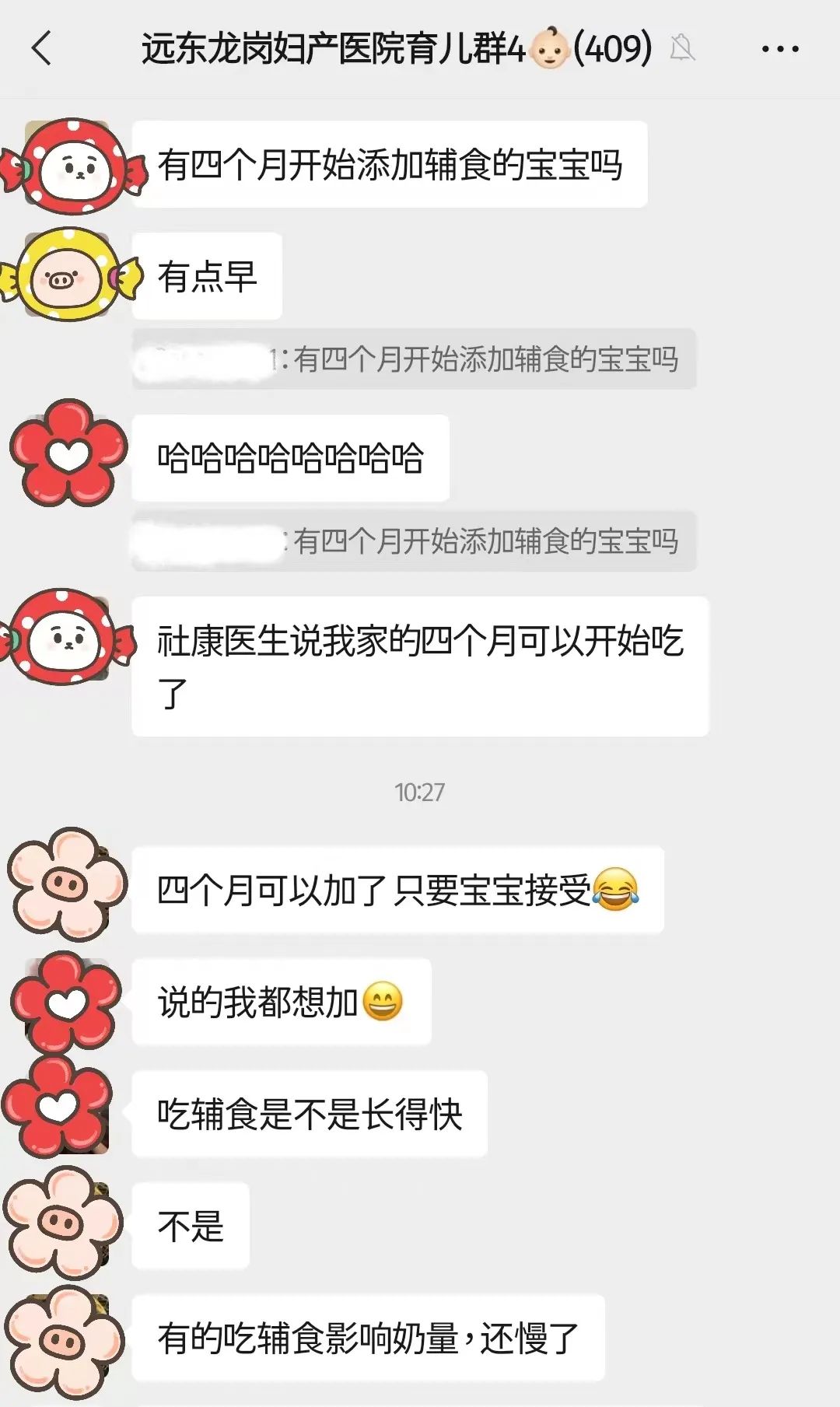Jump to the message quoted under '有点早'
The height and width of the screenshot is (1407, 840).
coord(414,360)
